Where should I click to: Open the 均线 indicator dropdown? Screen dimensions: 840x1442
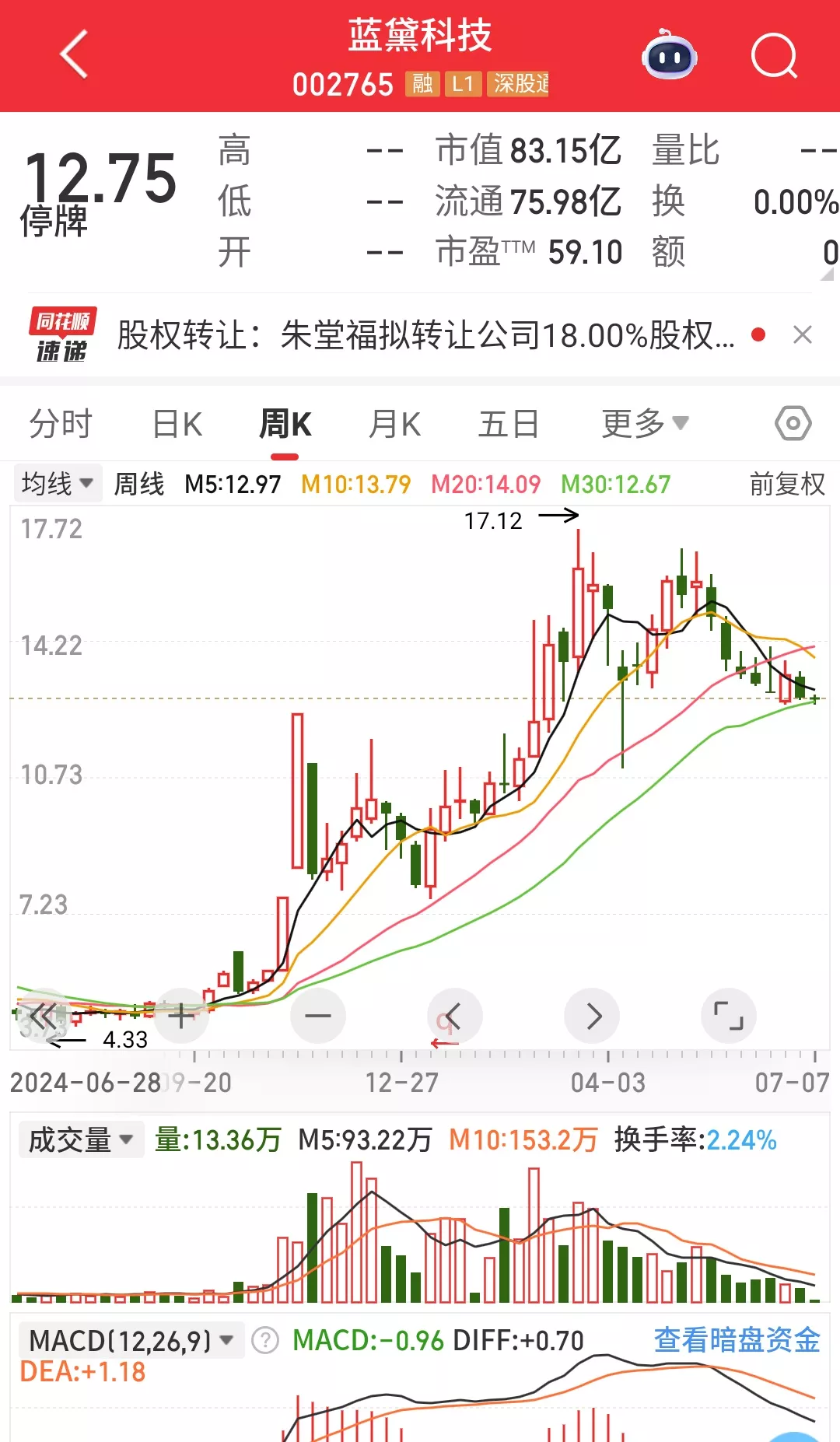click(57, 483)
